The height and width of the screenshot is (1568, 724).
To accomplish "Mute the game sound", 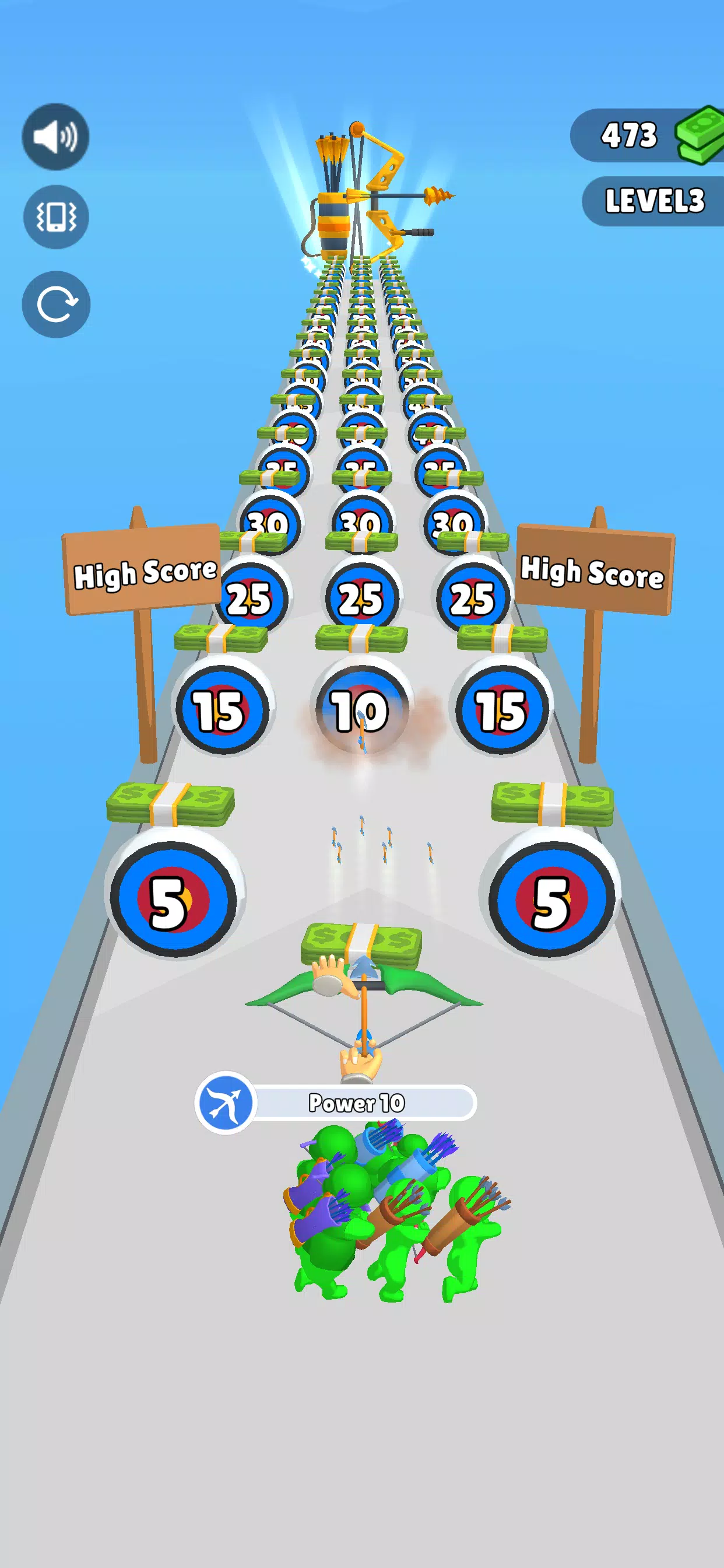I will pos(55,136).
